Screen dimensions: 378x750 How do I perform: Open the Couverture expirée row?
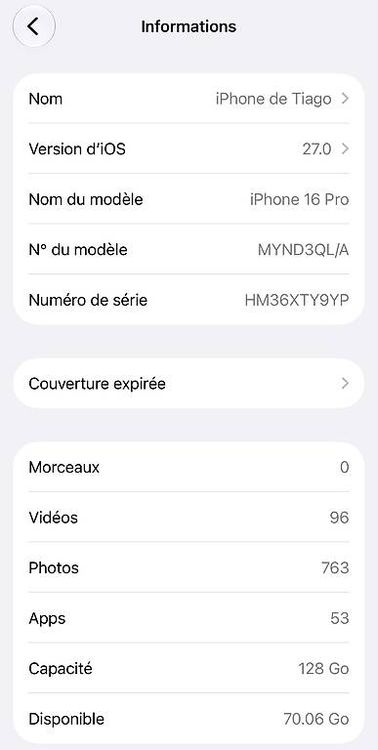(x=189, y=384)
